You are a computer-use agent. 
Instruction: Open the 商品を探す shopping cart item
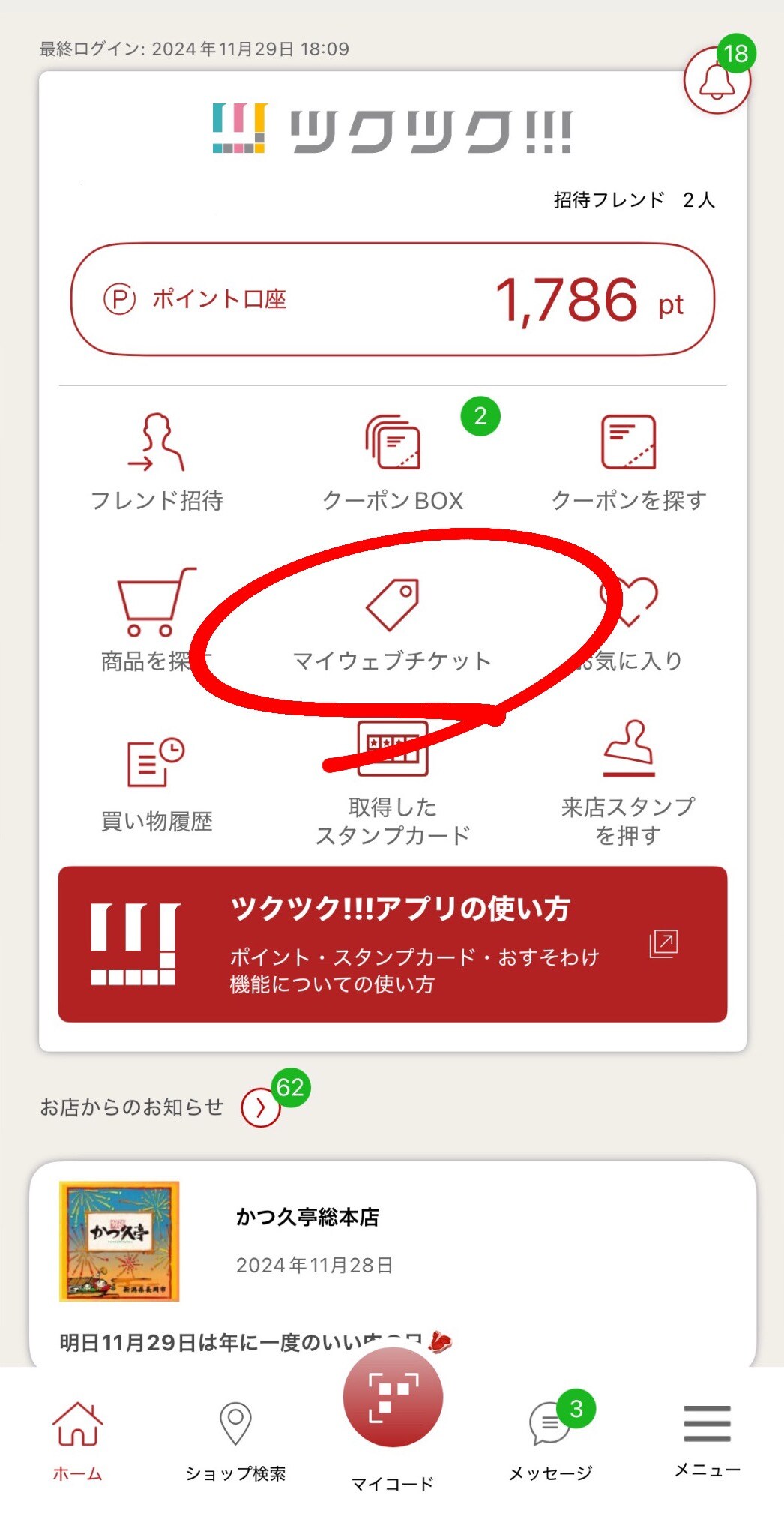(x=155, y=621)
